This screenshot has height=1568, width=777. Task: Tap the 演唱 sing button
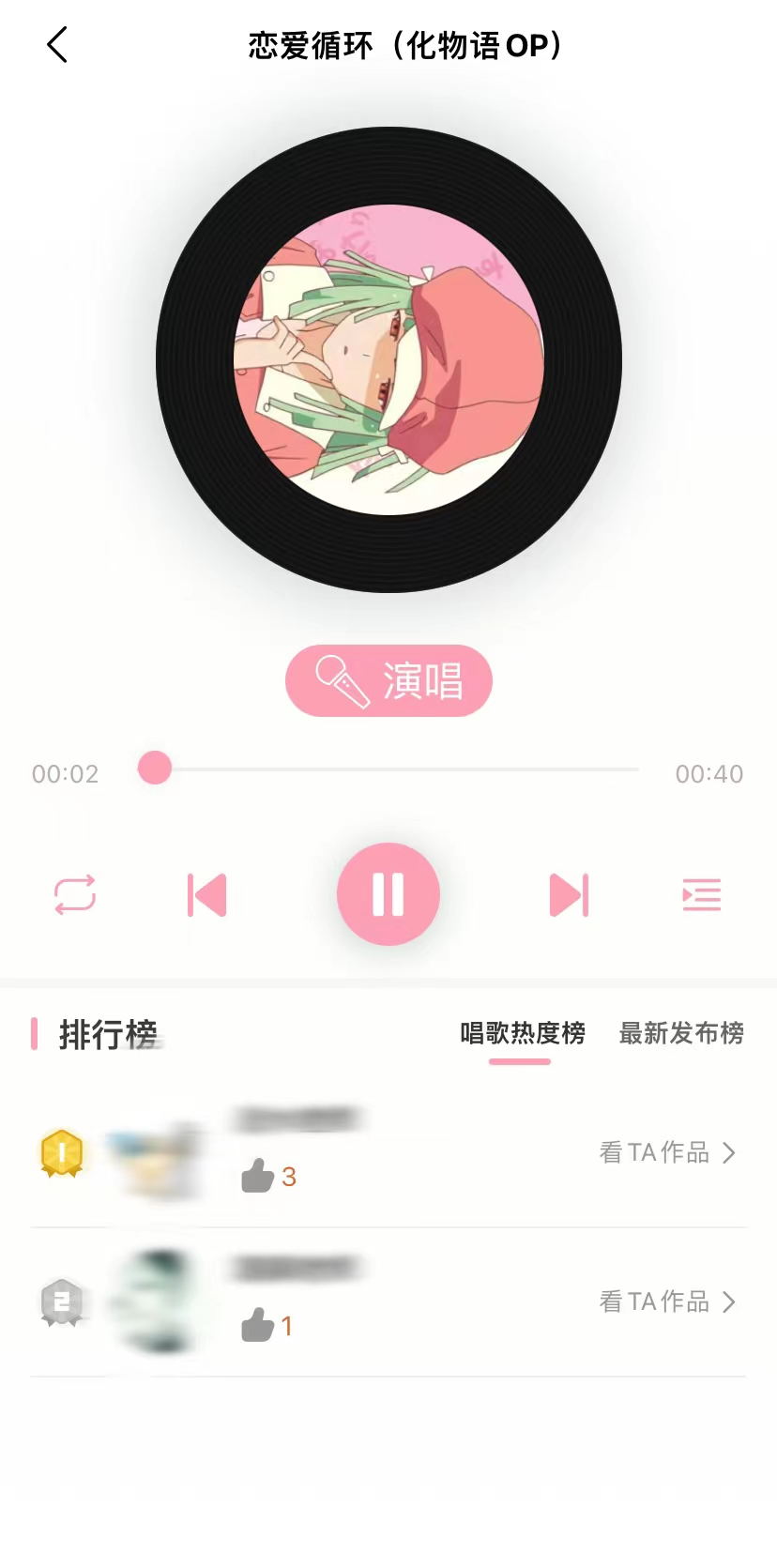click(x=388, y=680)
